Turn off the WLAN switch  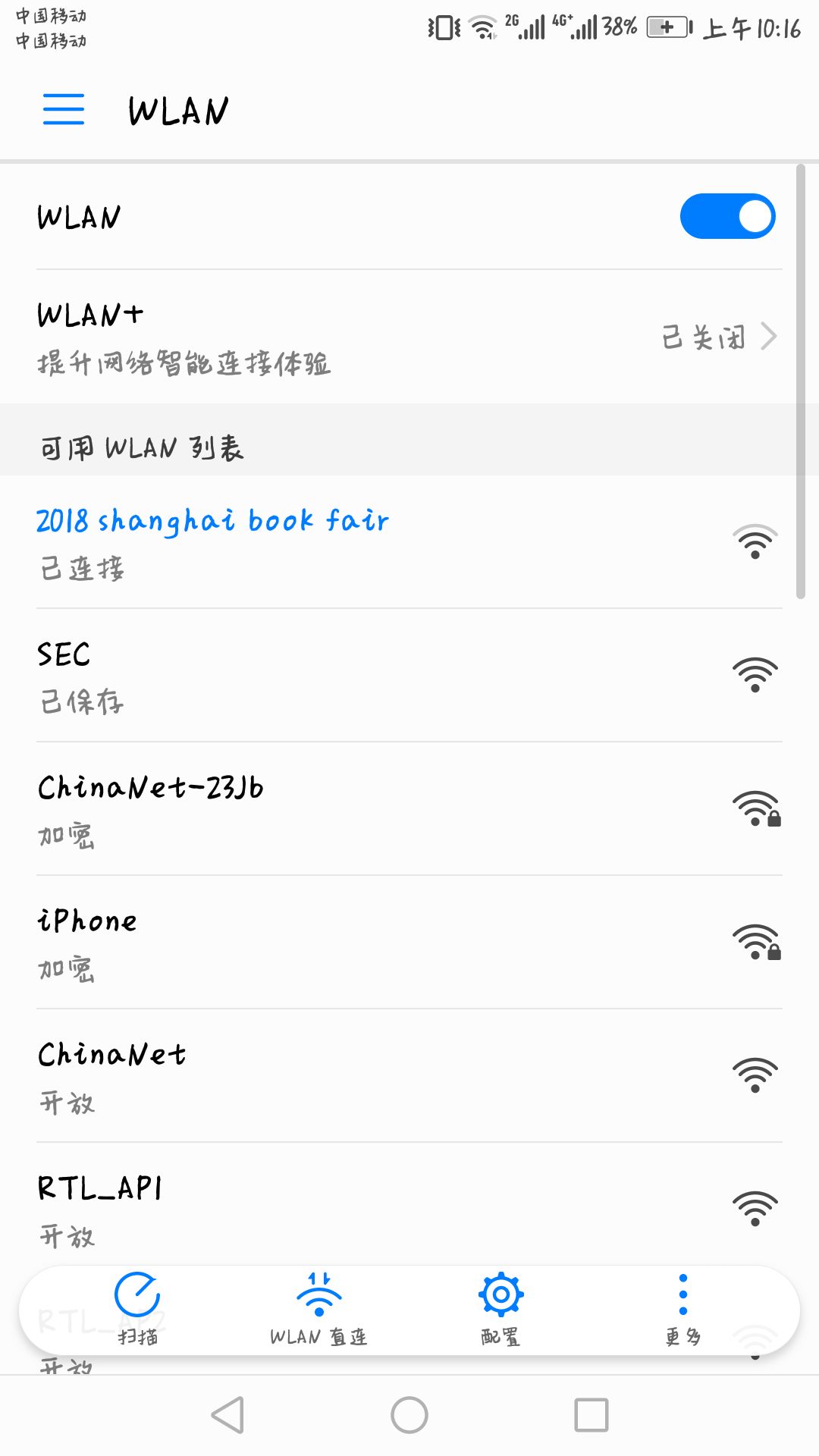727,216
